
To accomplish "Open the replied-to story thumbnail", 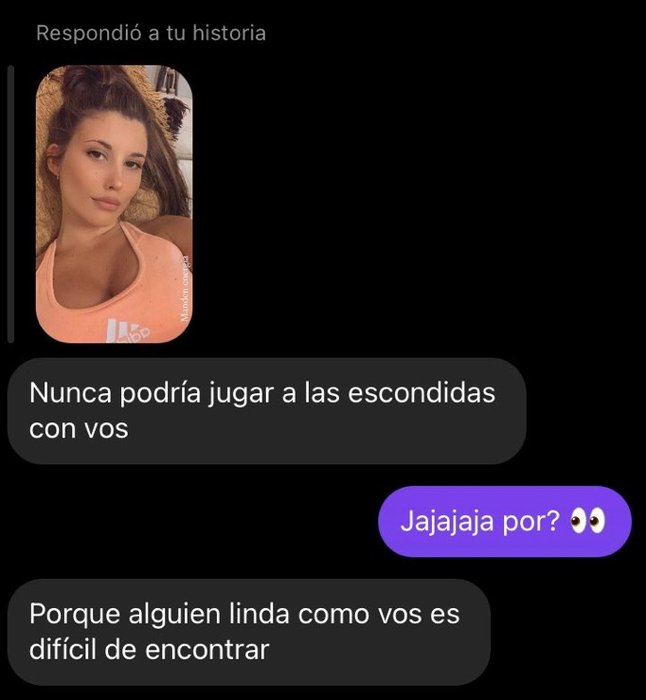I will (x=114, y=204).
